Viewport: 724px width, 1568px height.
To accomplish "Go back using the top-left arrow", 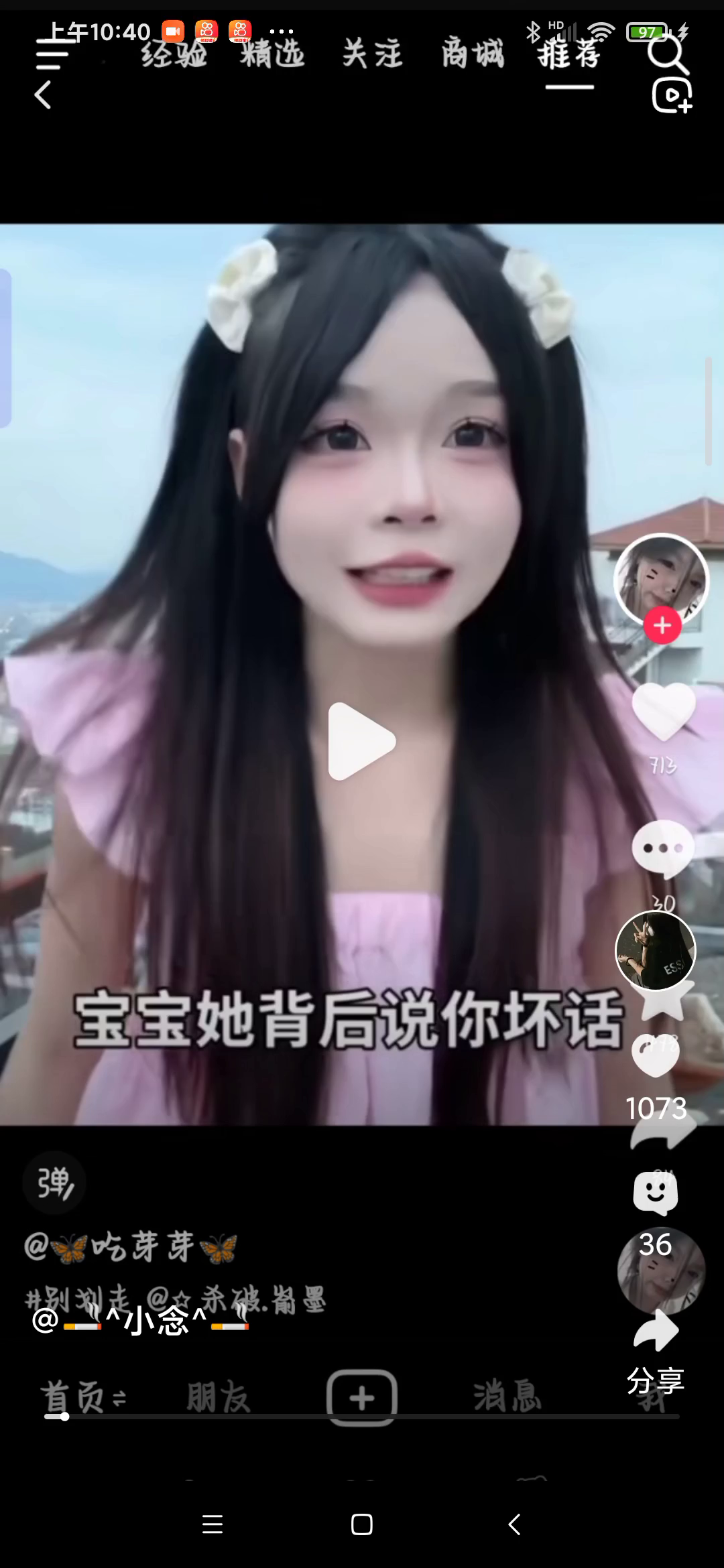I will tap(44, 95).
